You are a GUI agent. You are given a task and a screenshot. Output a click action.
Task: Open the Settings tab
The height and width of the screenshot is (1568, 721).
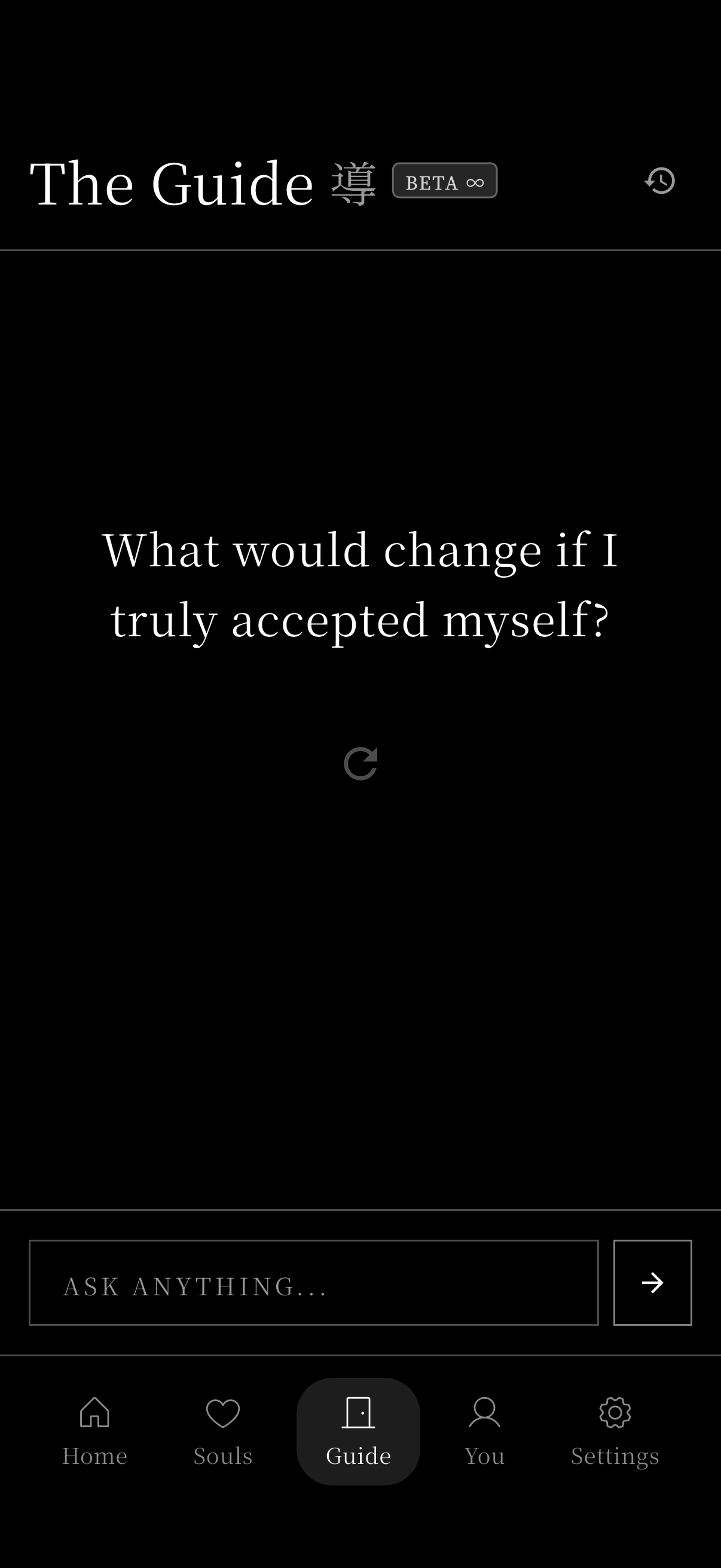pos(615,1430)
